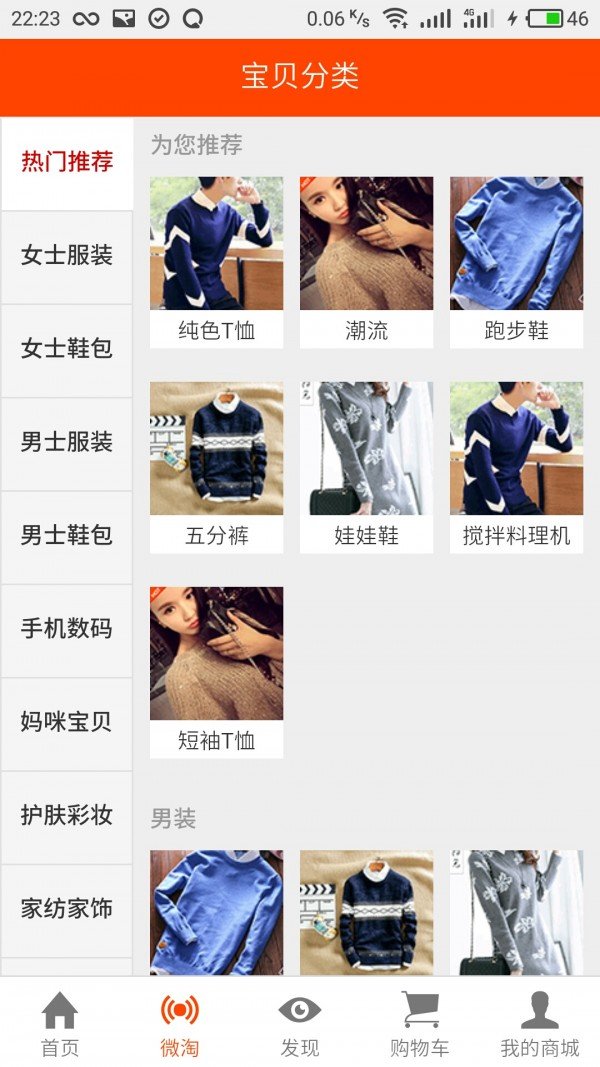This screenshot has height=1067, width=600.
Task: Open the 手机数码 category
Action: click(67, 629)
